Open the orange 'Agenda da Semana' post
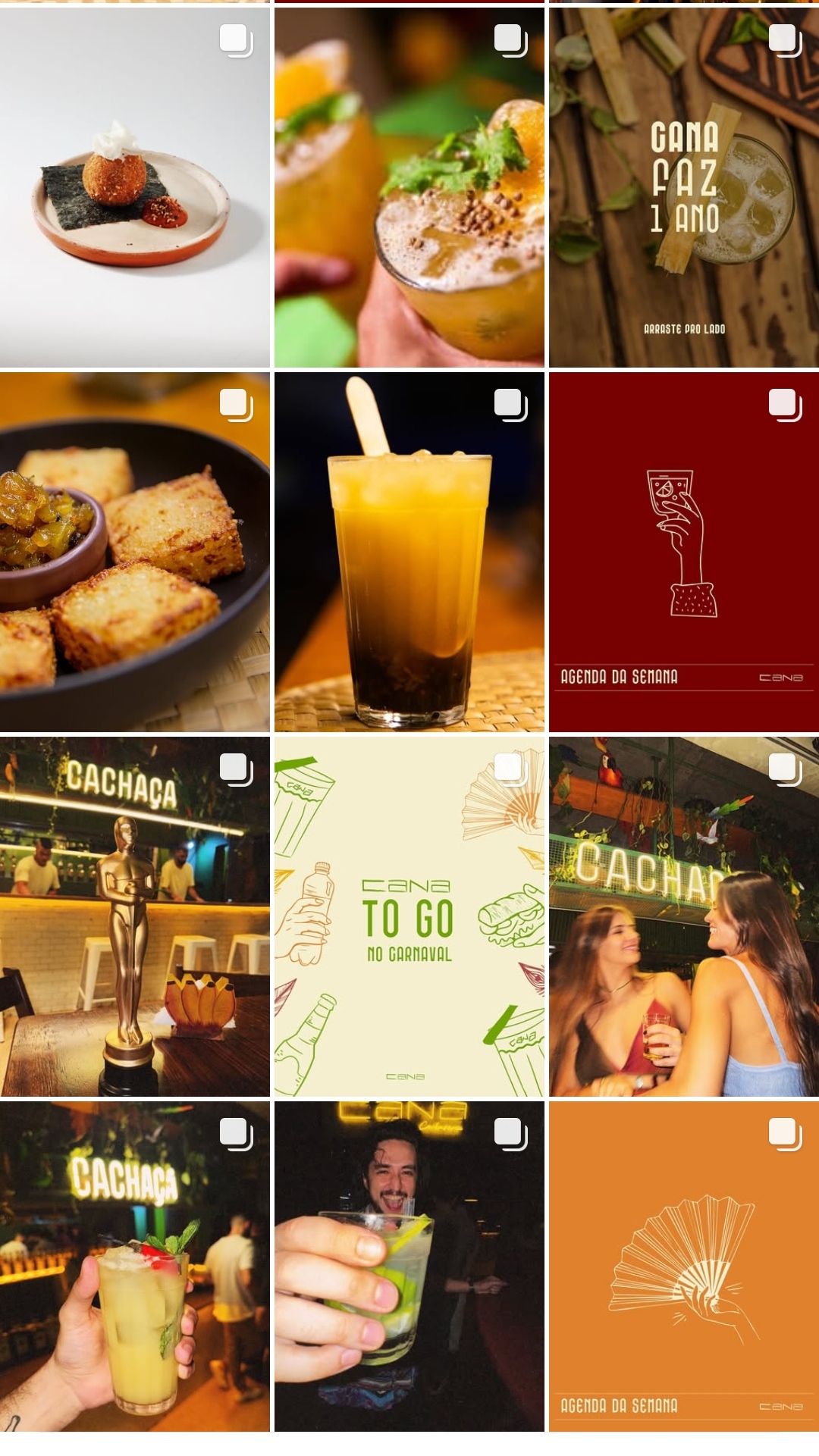This screenshot has height=1456, width=819. pyautogui.click(x=683, y=1266)
